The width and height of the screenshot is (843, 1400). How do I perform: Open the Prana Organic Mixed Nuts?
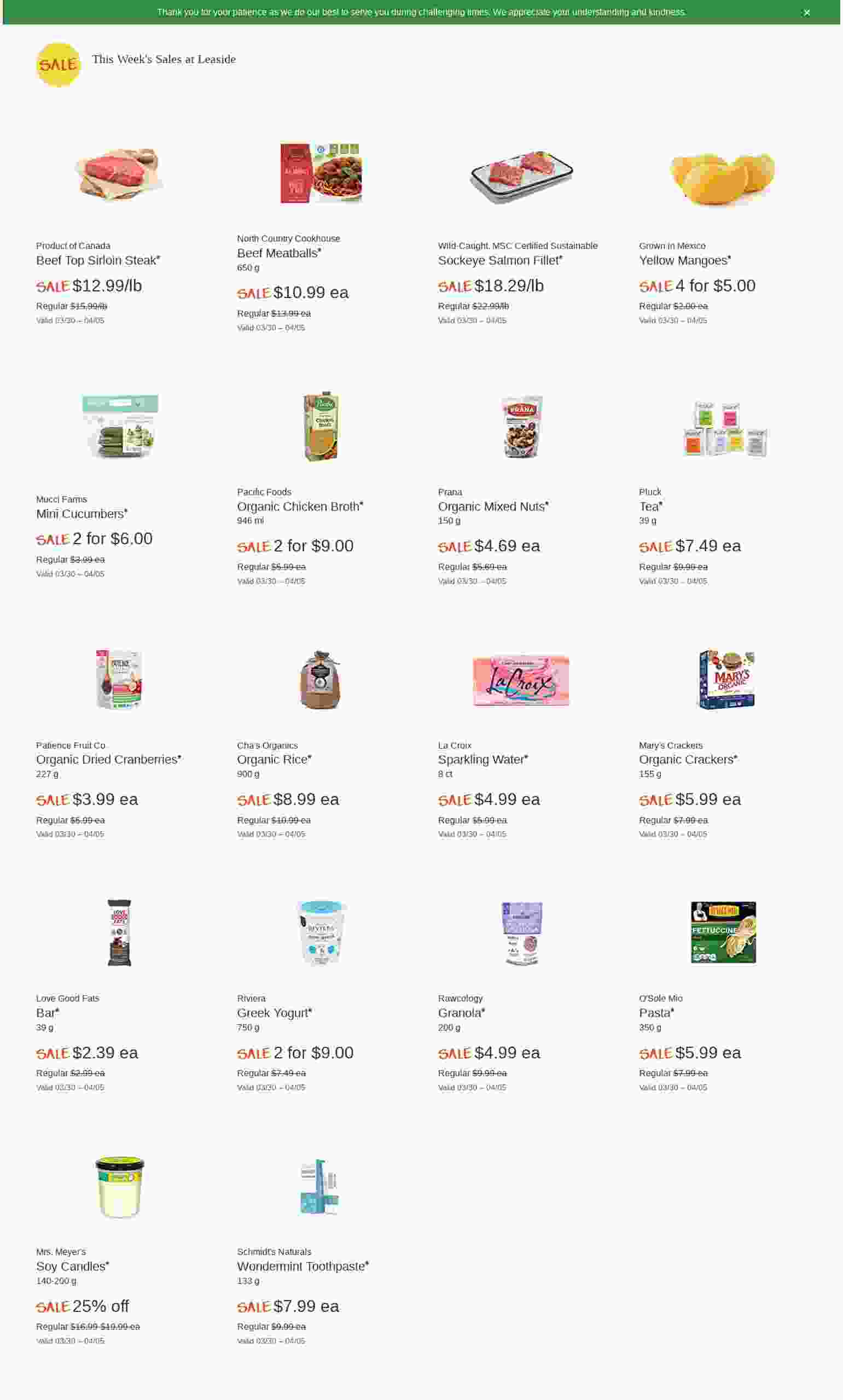[x=492, y=506]
